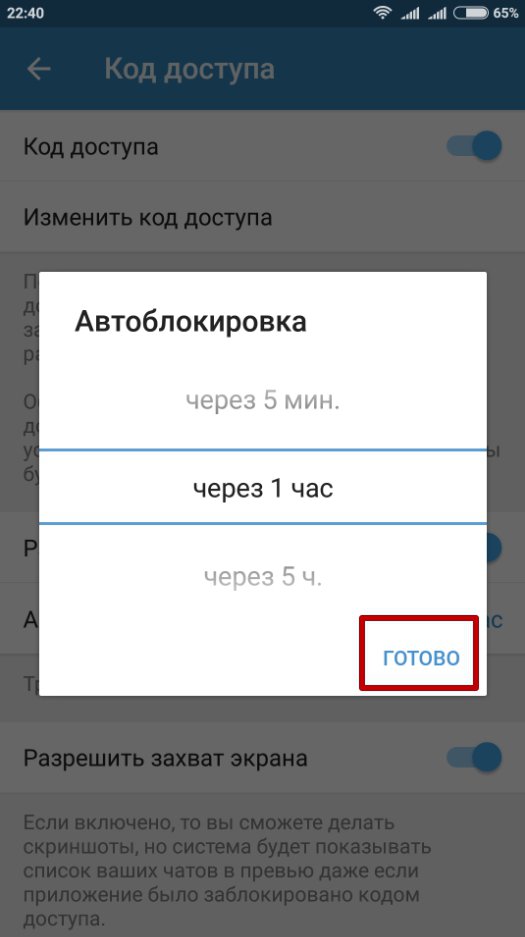Viewport: 525px width, 937px height.
Task: Open Изменить код доступа
Action: pyautogui.click(x=262, y=218)
